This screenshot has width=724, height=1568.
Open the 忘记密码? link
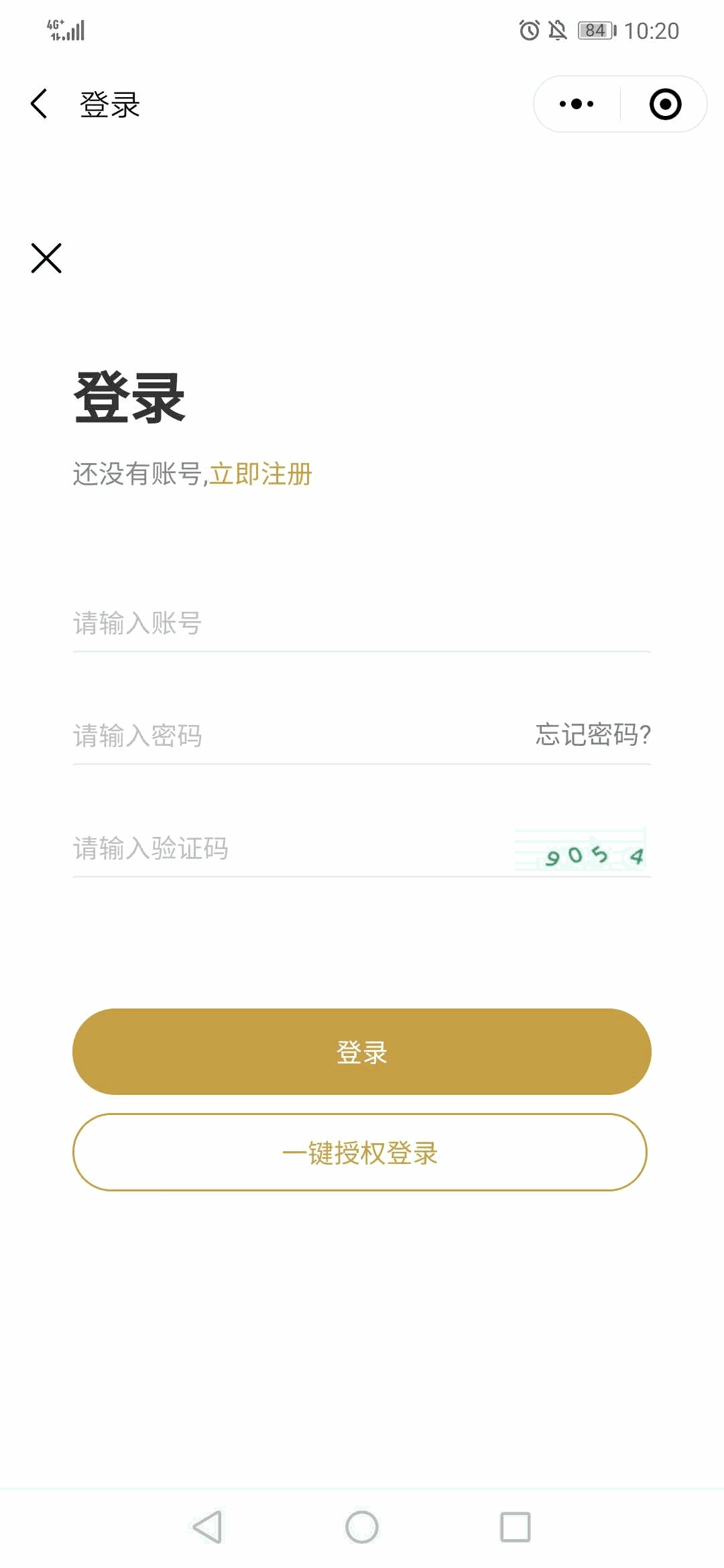[x=593, y=735]
